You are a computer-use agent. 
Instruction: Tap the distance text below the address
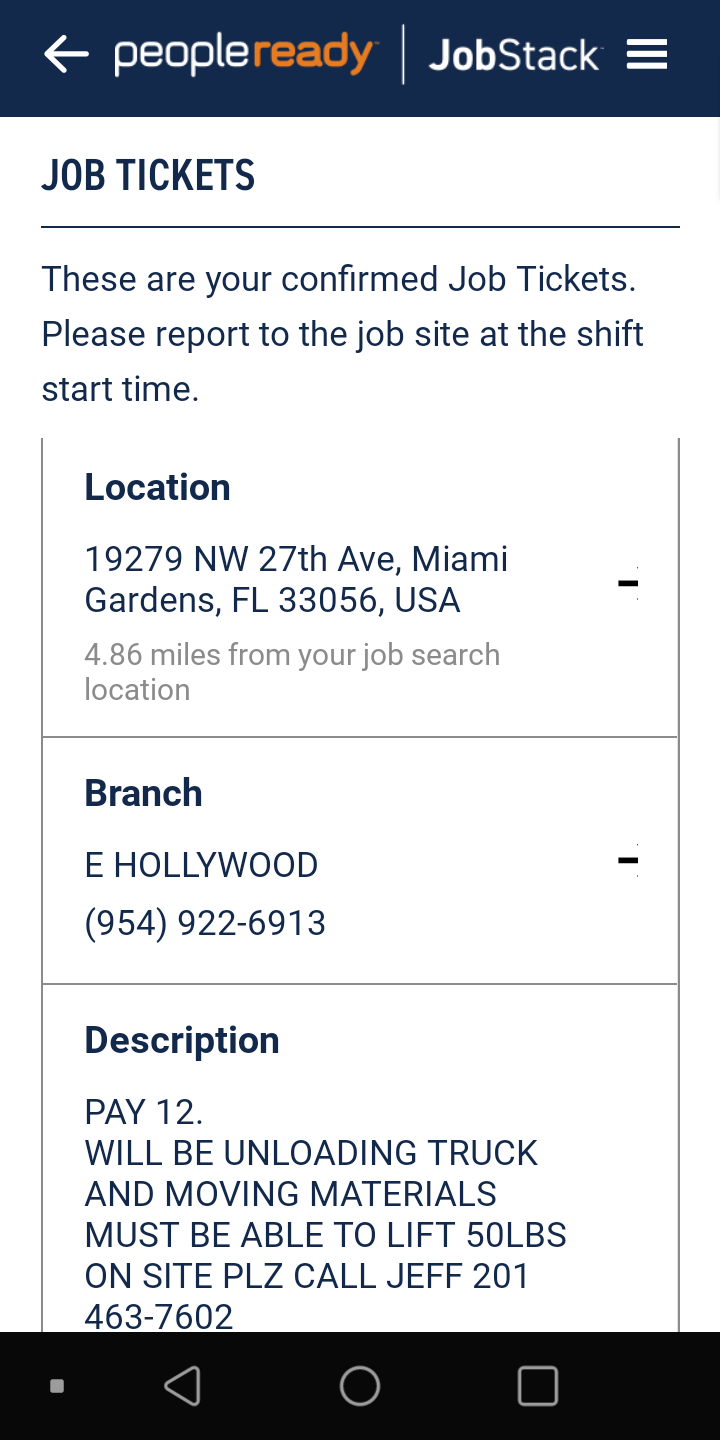click(292, 670)
